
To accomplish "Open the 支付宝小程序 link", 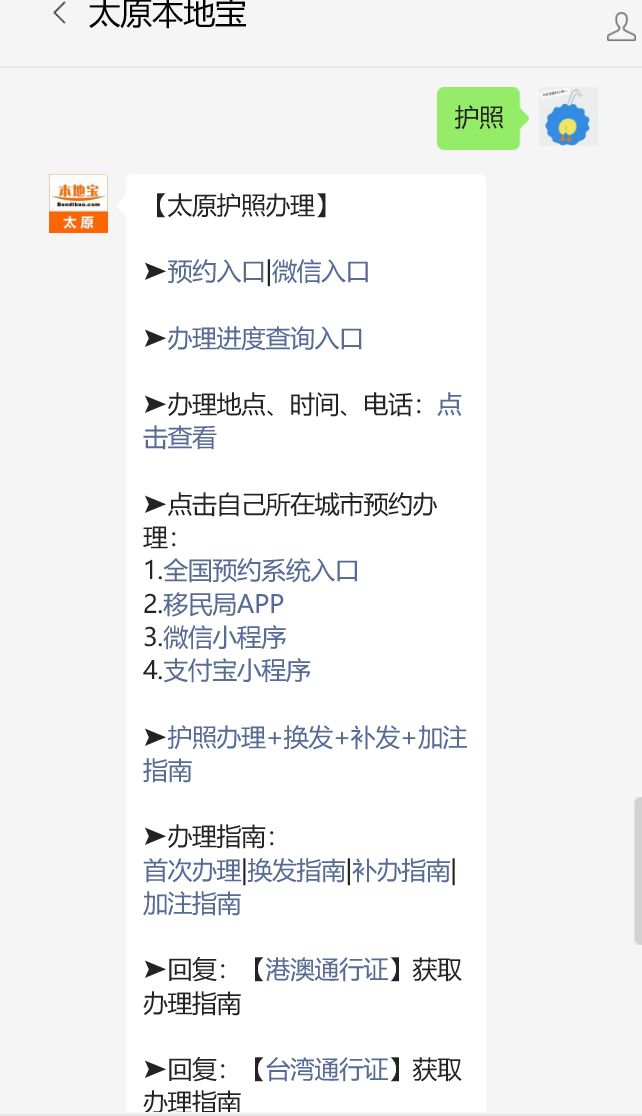I will [237, 670].
